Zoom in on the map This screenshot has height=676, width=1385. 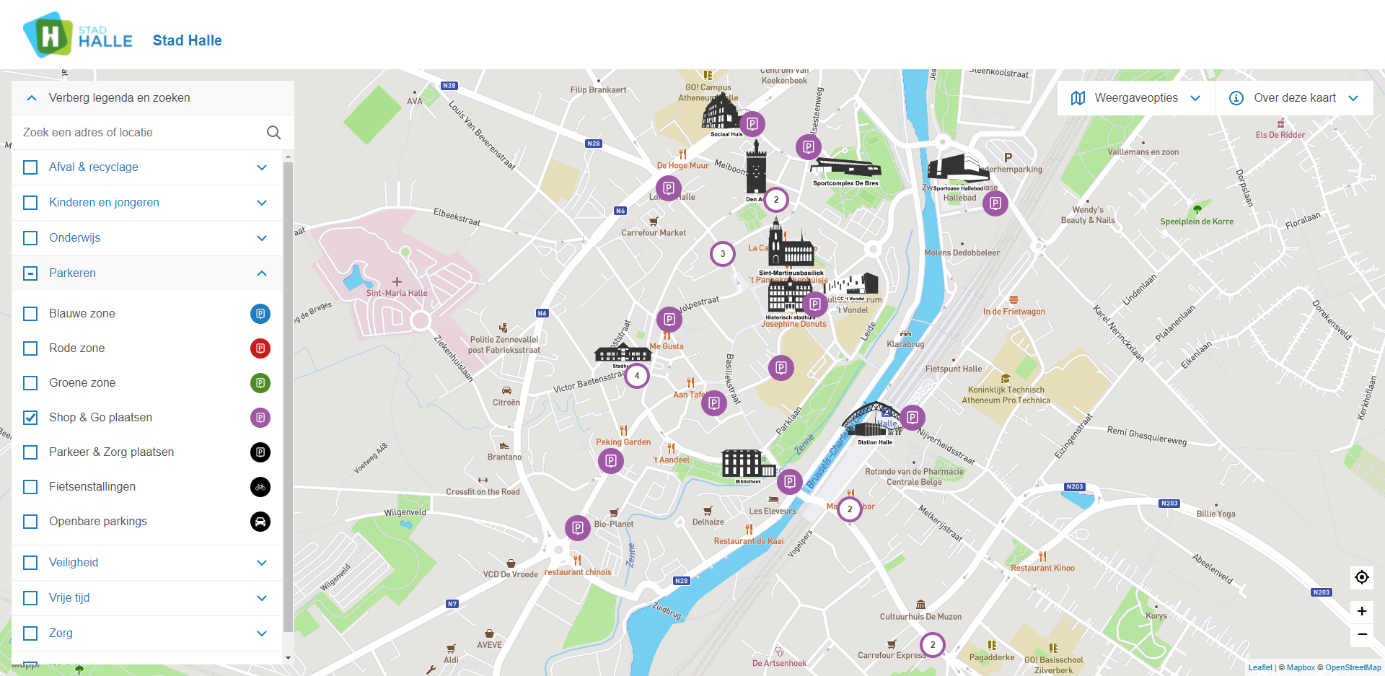pos(1361,610)
